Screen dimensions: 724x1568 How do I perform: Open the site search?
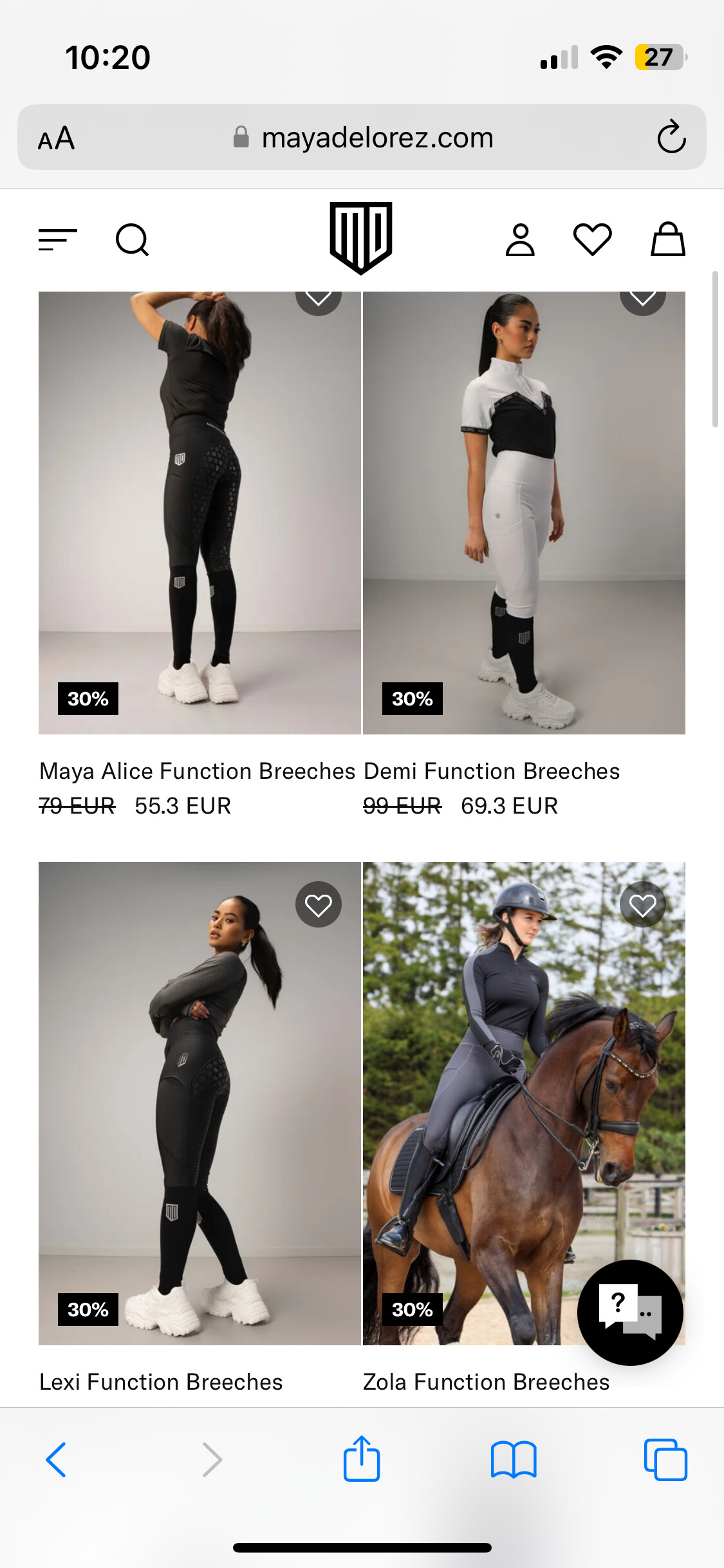[132, 240]
